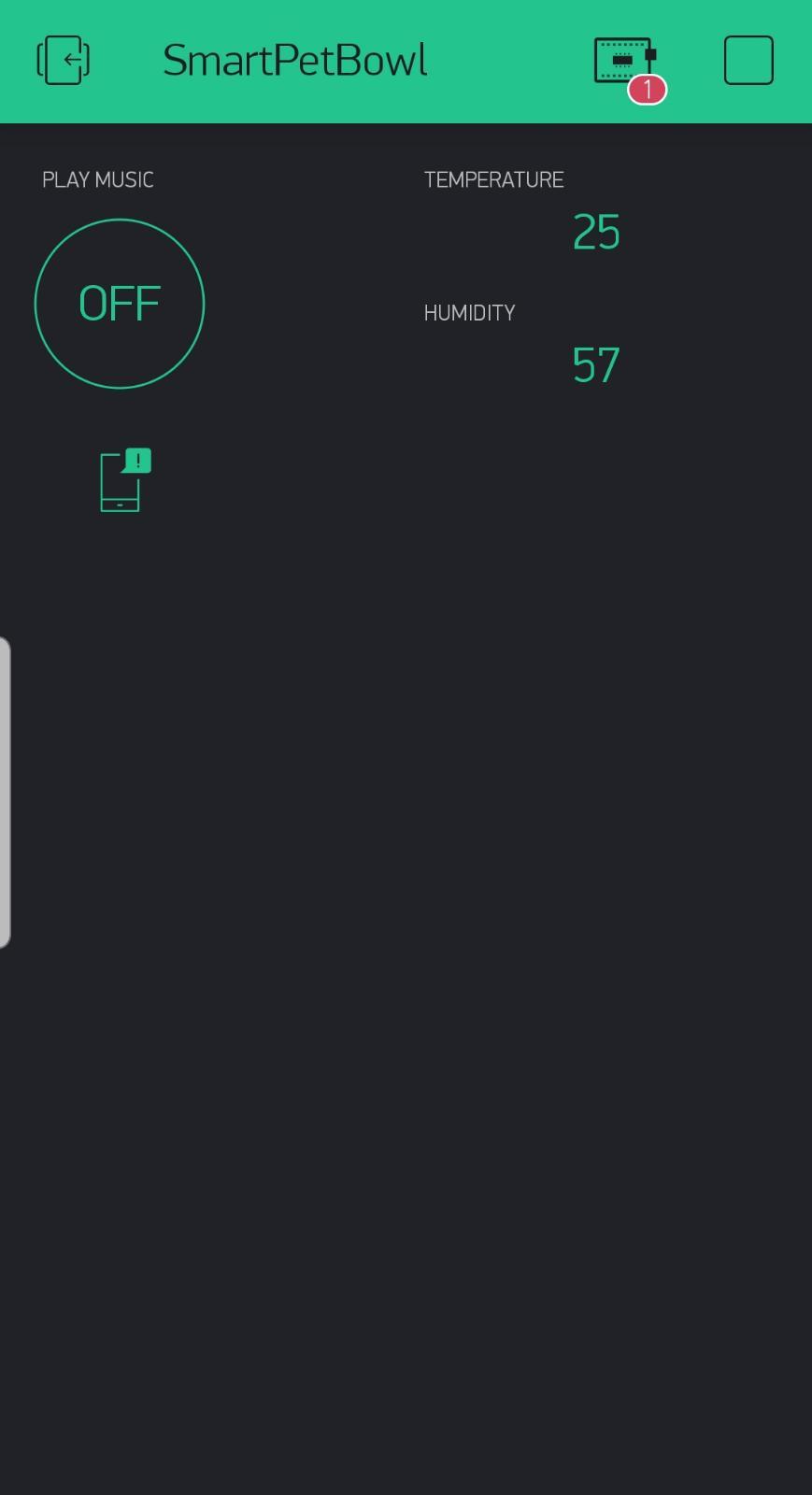Viewport: 812px width, 1495px height.
Task: Exit the SmartPetBowl project
Action: pos(64,61)
